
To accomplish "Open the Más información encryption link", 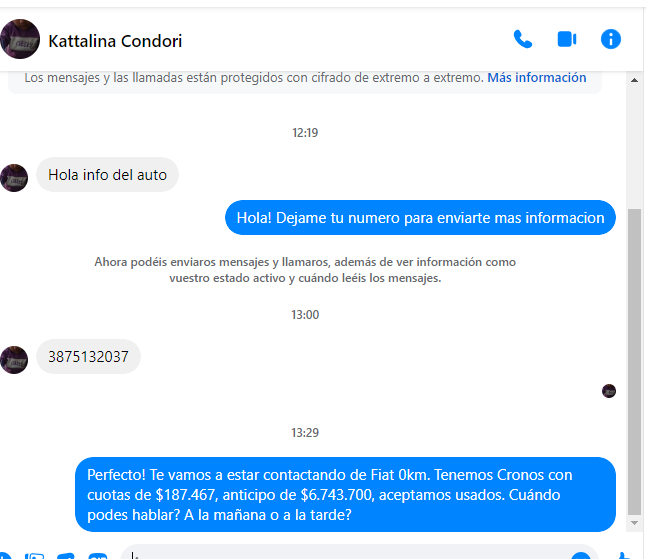I will [x=536, y=78].
